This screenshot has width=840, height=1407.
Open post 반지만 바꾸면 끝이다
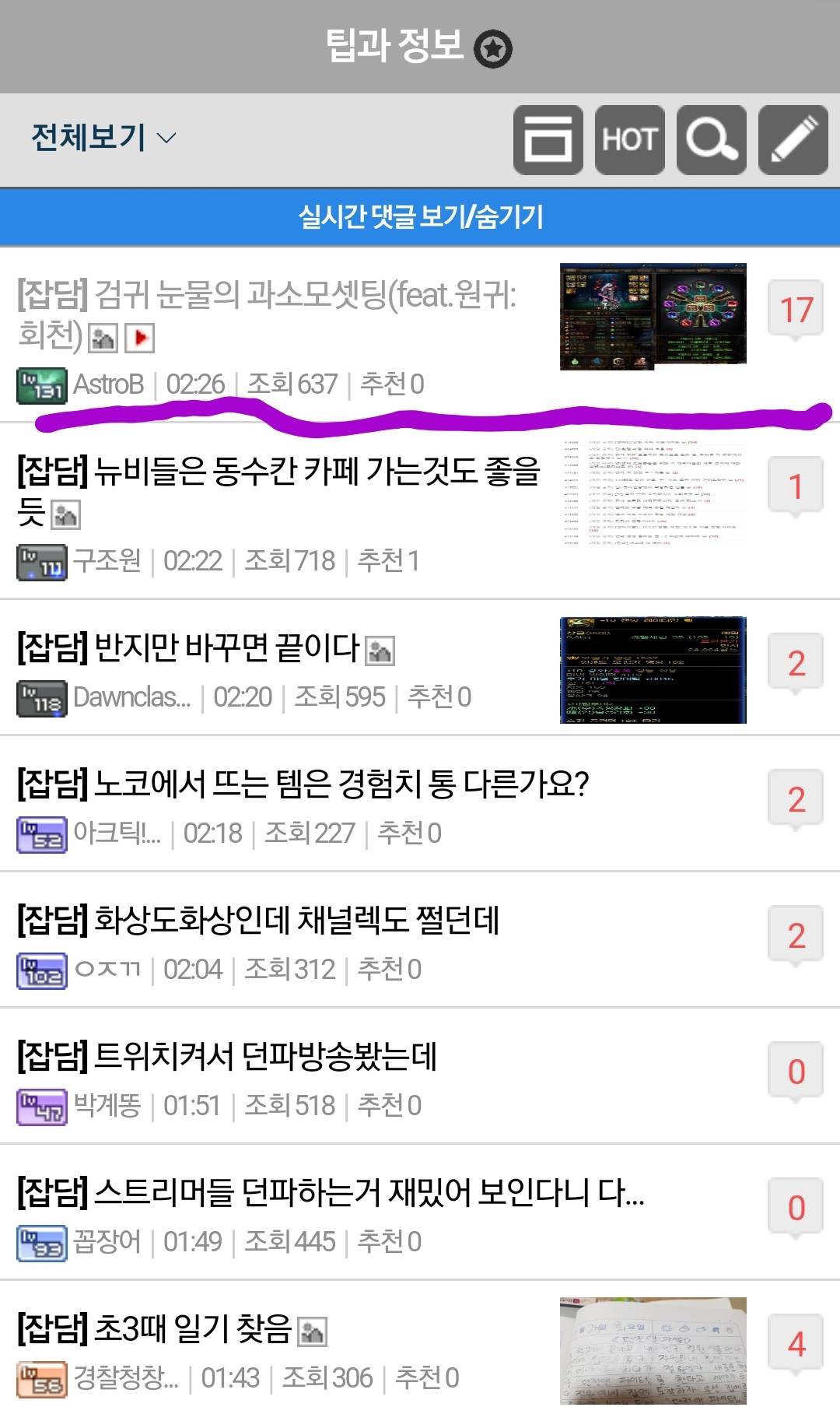[226, 647]
